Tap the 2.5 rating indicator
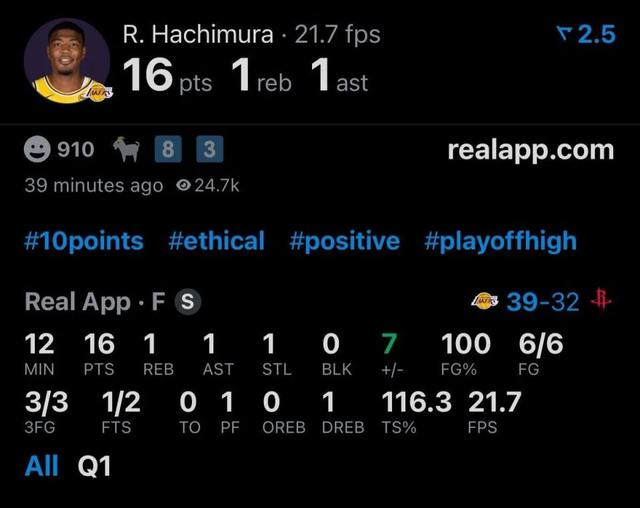Image resolution: width=640 pixels, height=508 pixels. [x=586, y=35]
